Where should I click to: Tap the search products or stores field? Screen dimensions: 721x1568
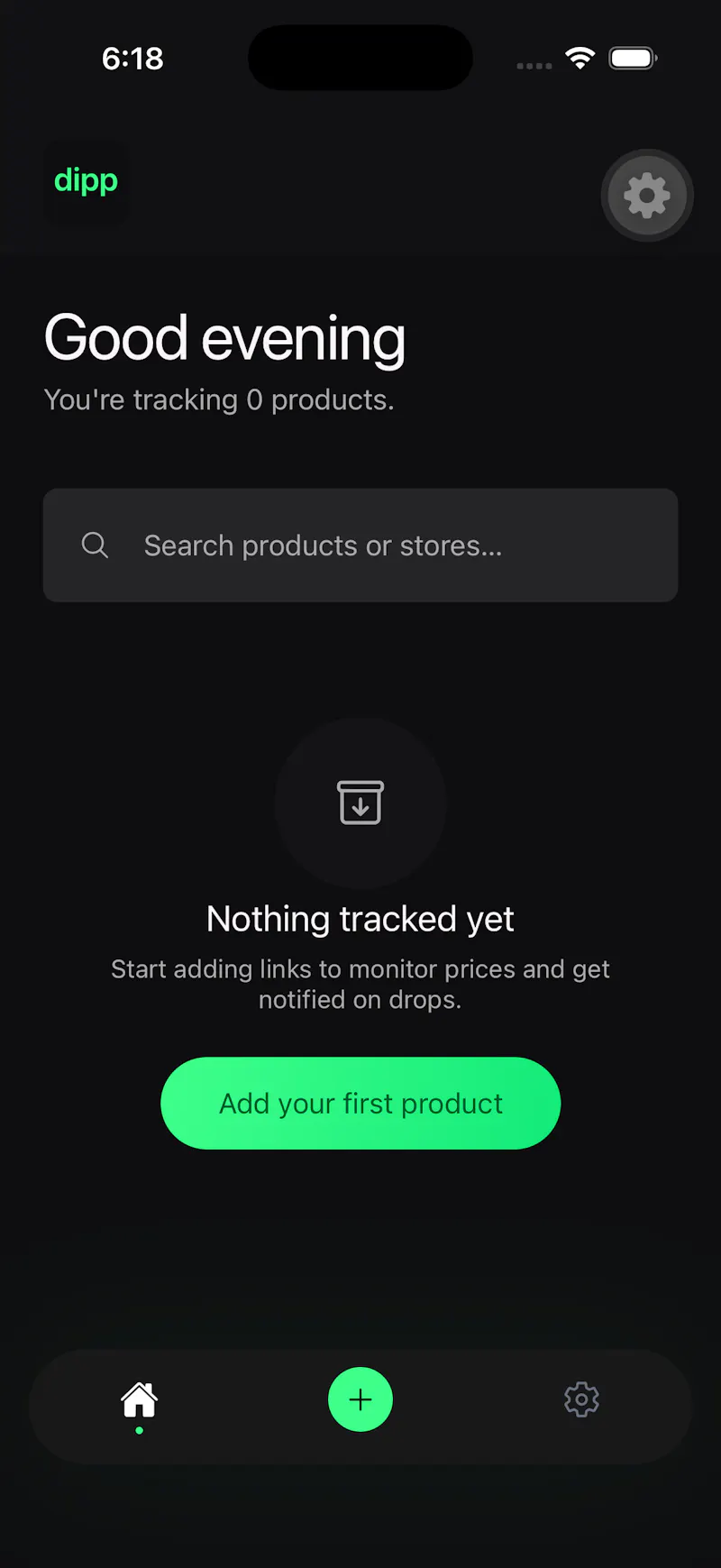coord(360,546)
